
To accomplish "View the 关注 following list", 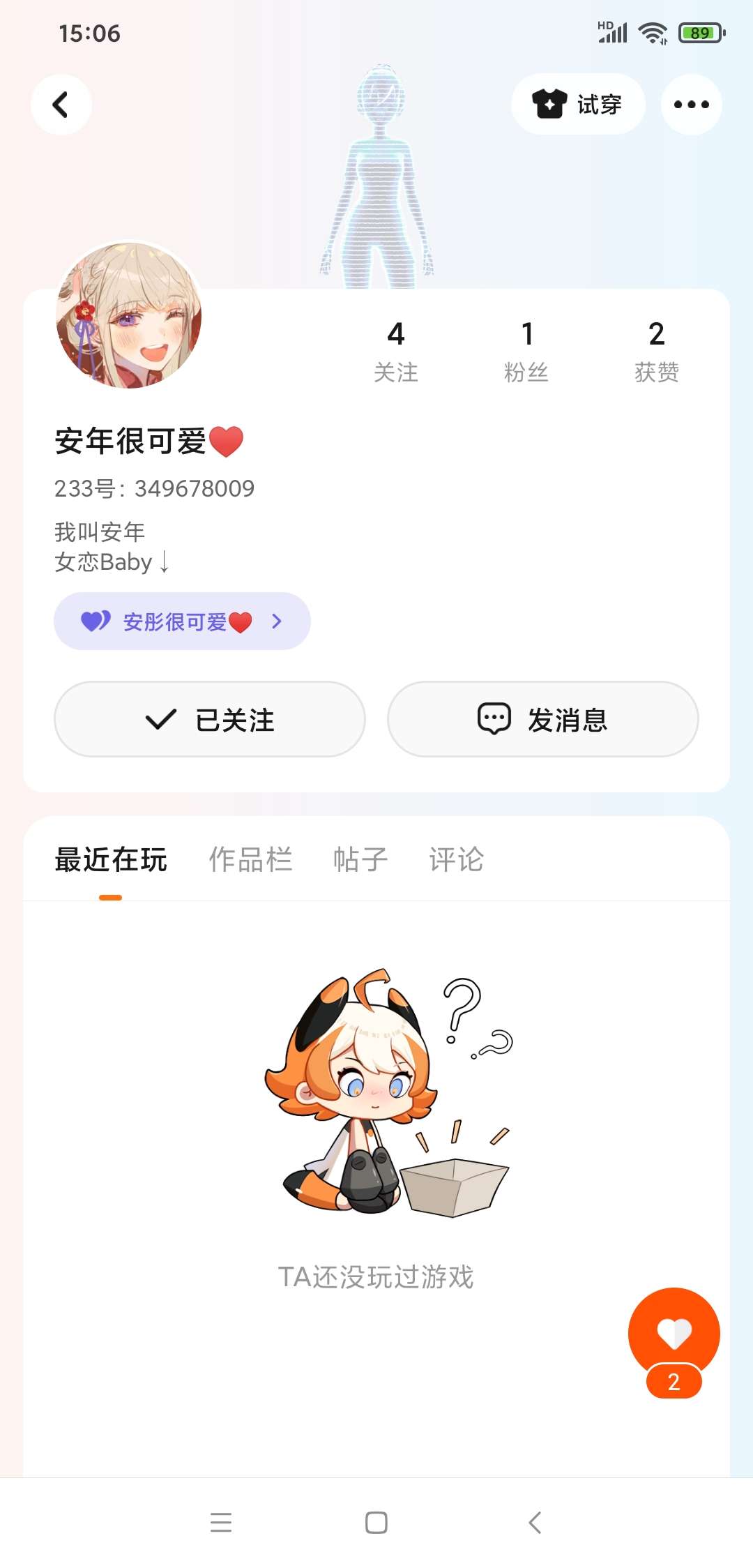I will pyautogui.click(x=396, y=352).
